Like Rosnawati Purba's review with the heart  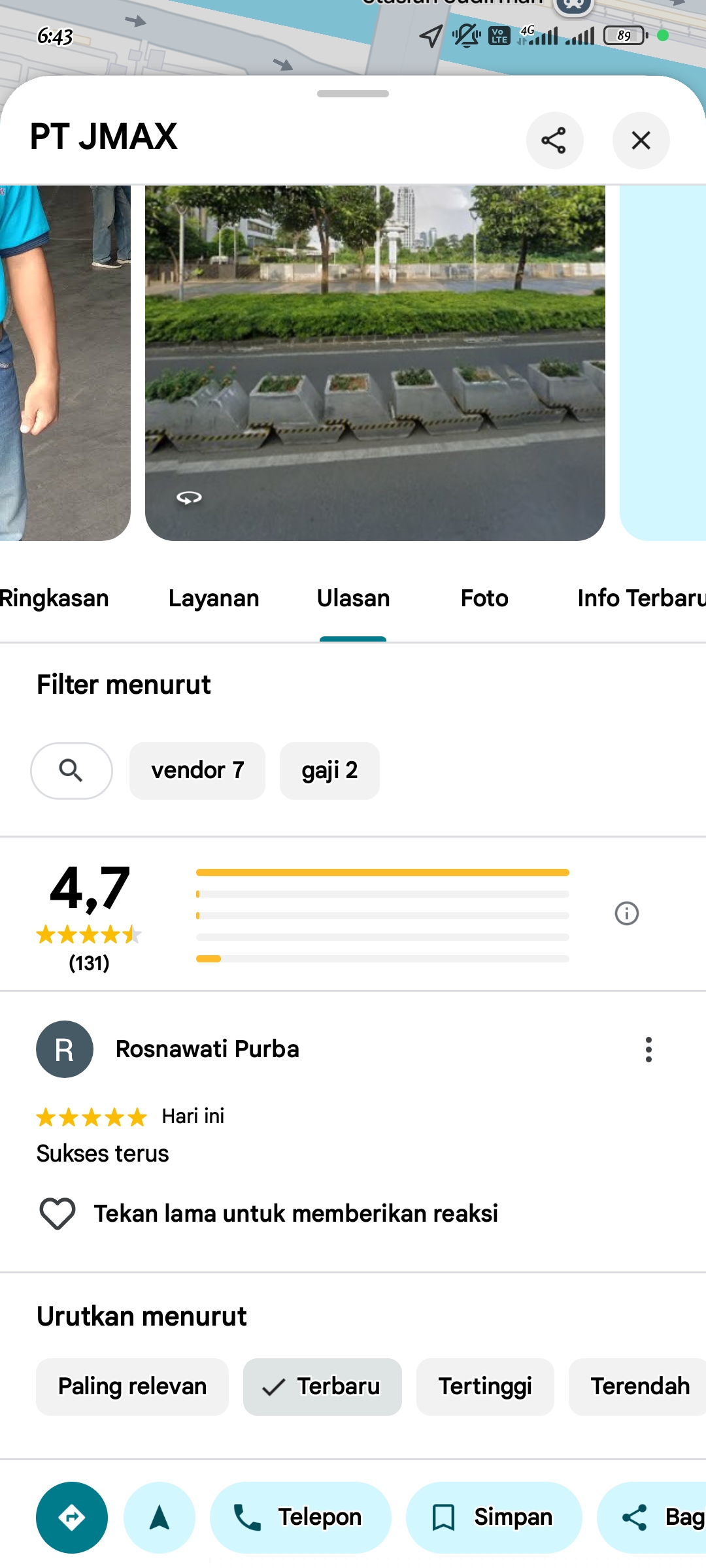(x=58, y=1214)
